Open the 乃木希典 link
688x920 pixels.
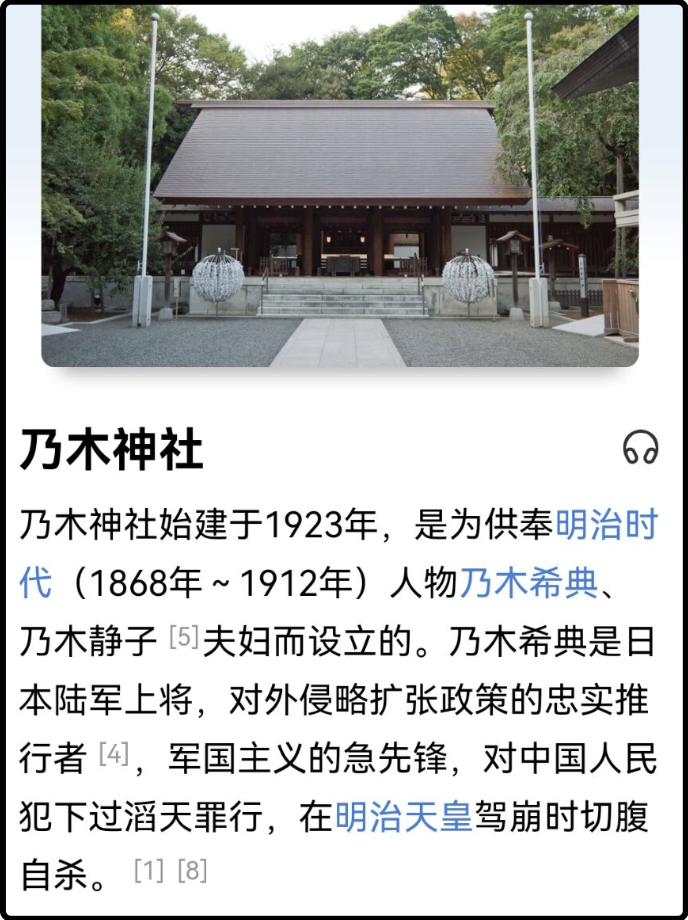(527, 582)
